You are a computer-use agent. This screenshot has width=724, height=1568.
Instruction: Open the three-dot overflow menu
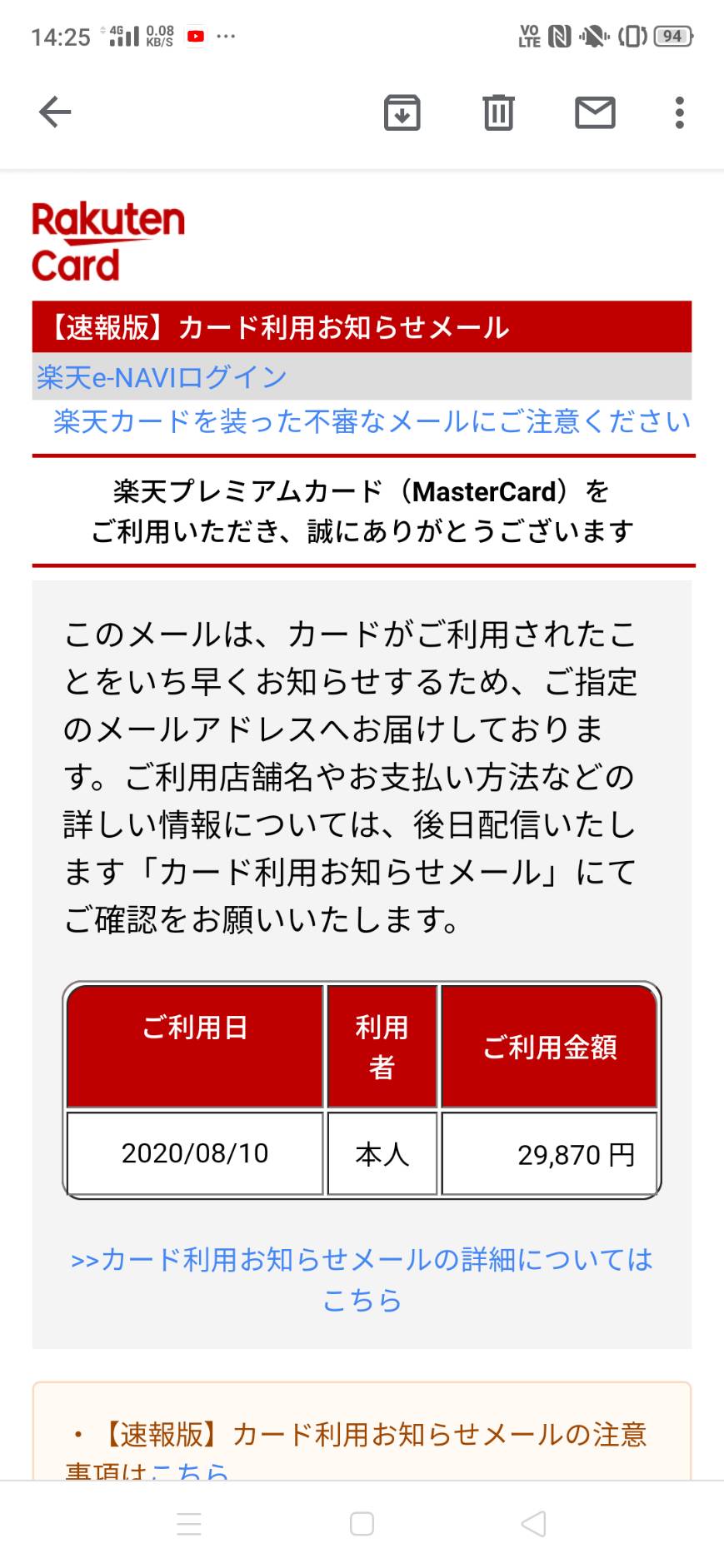[x=680, y=112]
